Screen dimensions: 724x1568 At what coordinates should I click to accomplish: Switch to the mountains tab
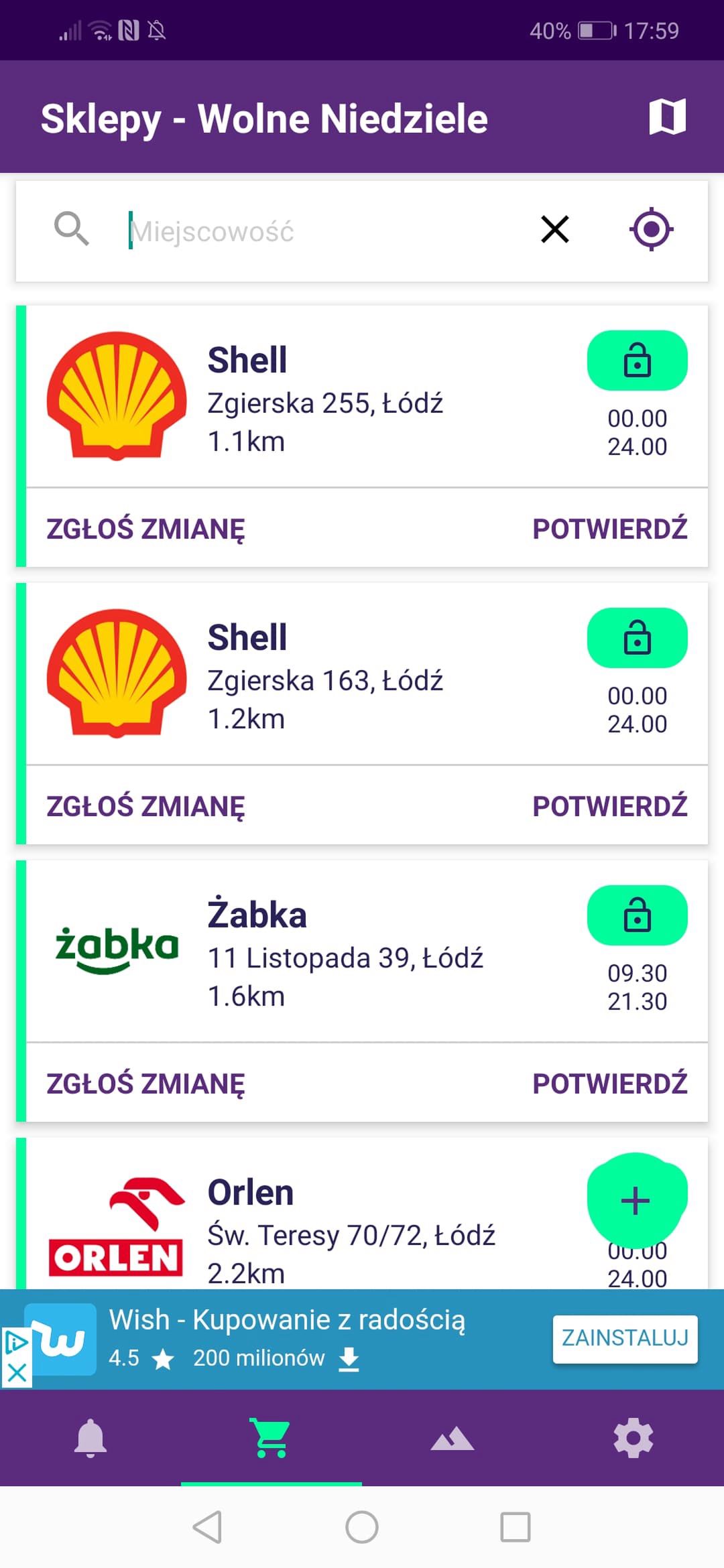[x=452, y=1438]
